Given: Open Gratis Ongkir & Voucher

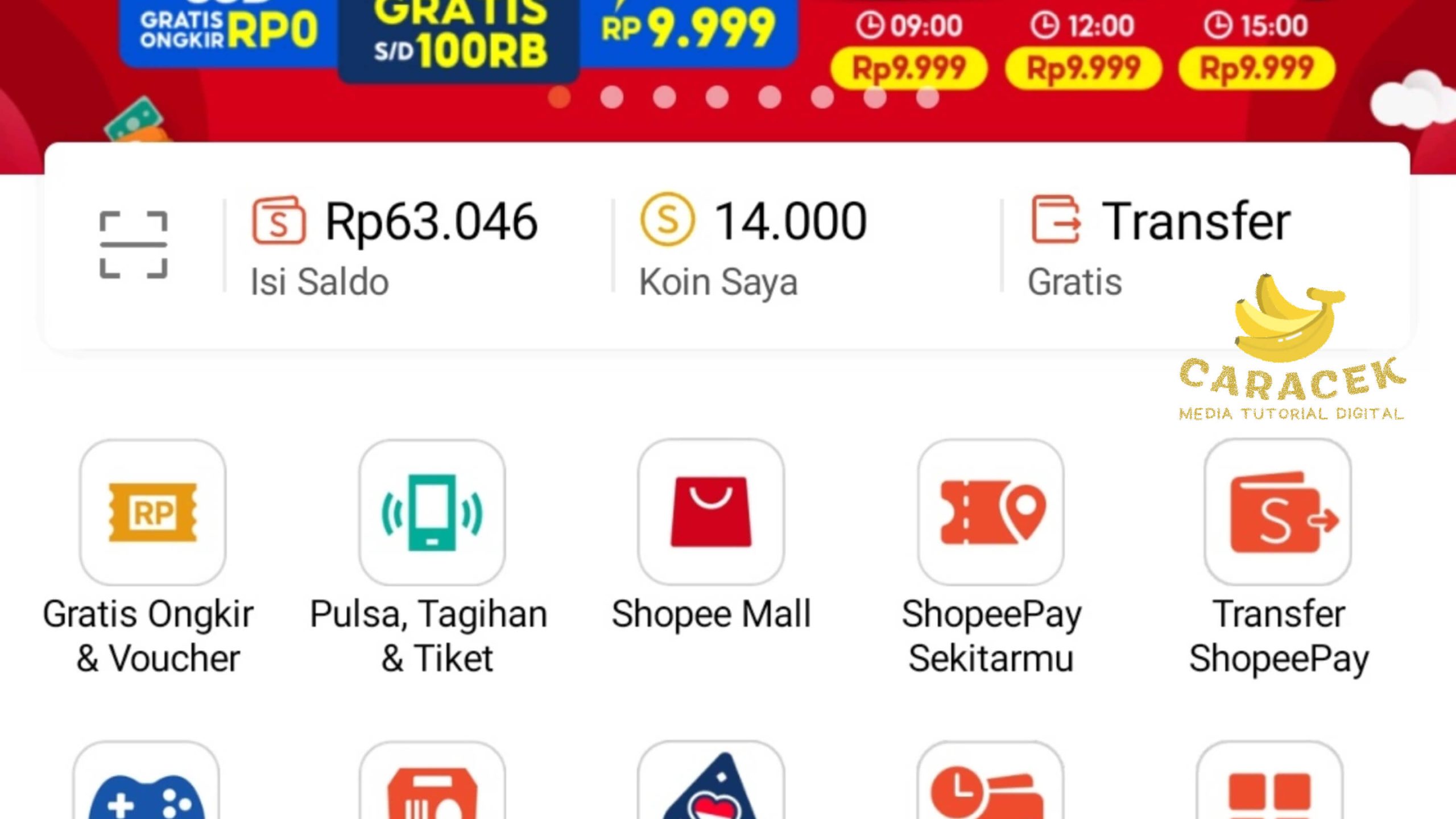Looking at the screenshot, I should [152, 512].
